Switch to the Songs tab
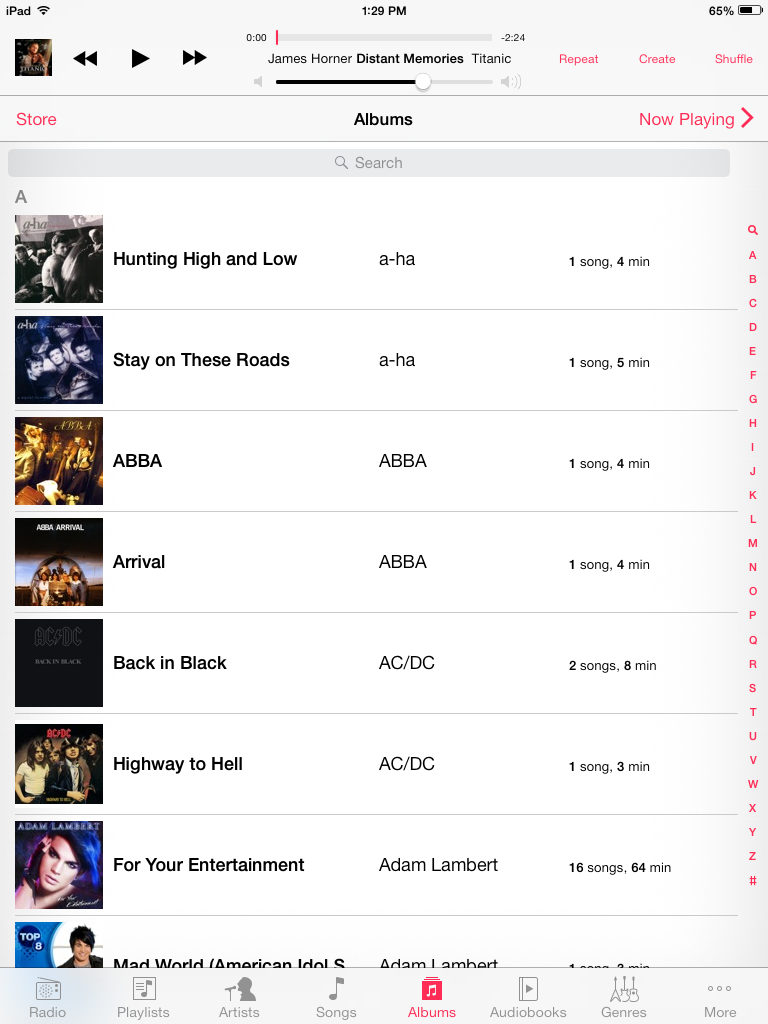768x1024 pixels. (336, 997)
